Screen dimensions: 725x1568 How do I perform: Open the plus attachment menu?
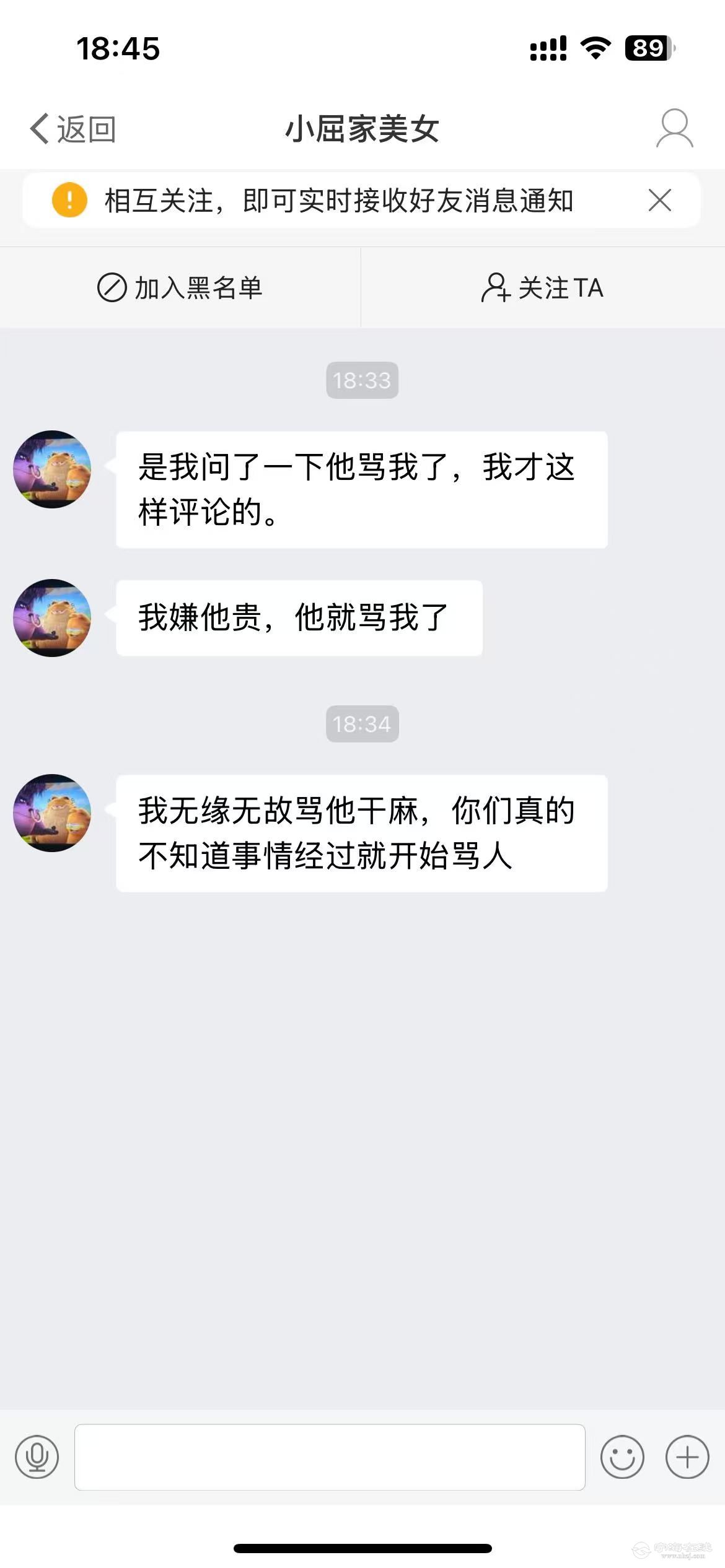click(x=687, y=1457)
